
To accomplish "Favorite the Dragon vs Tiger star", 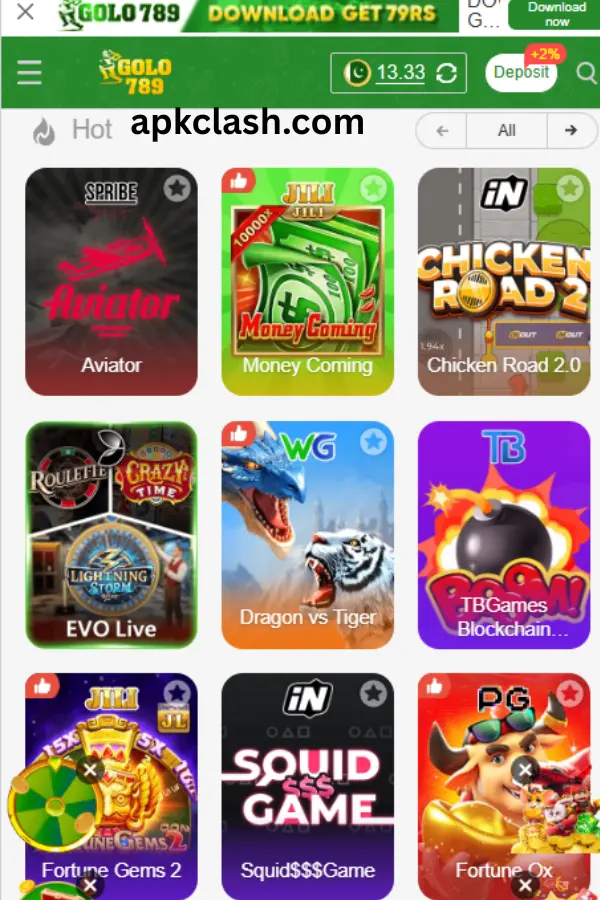I will pos(373,440).
